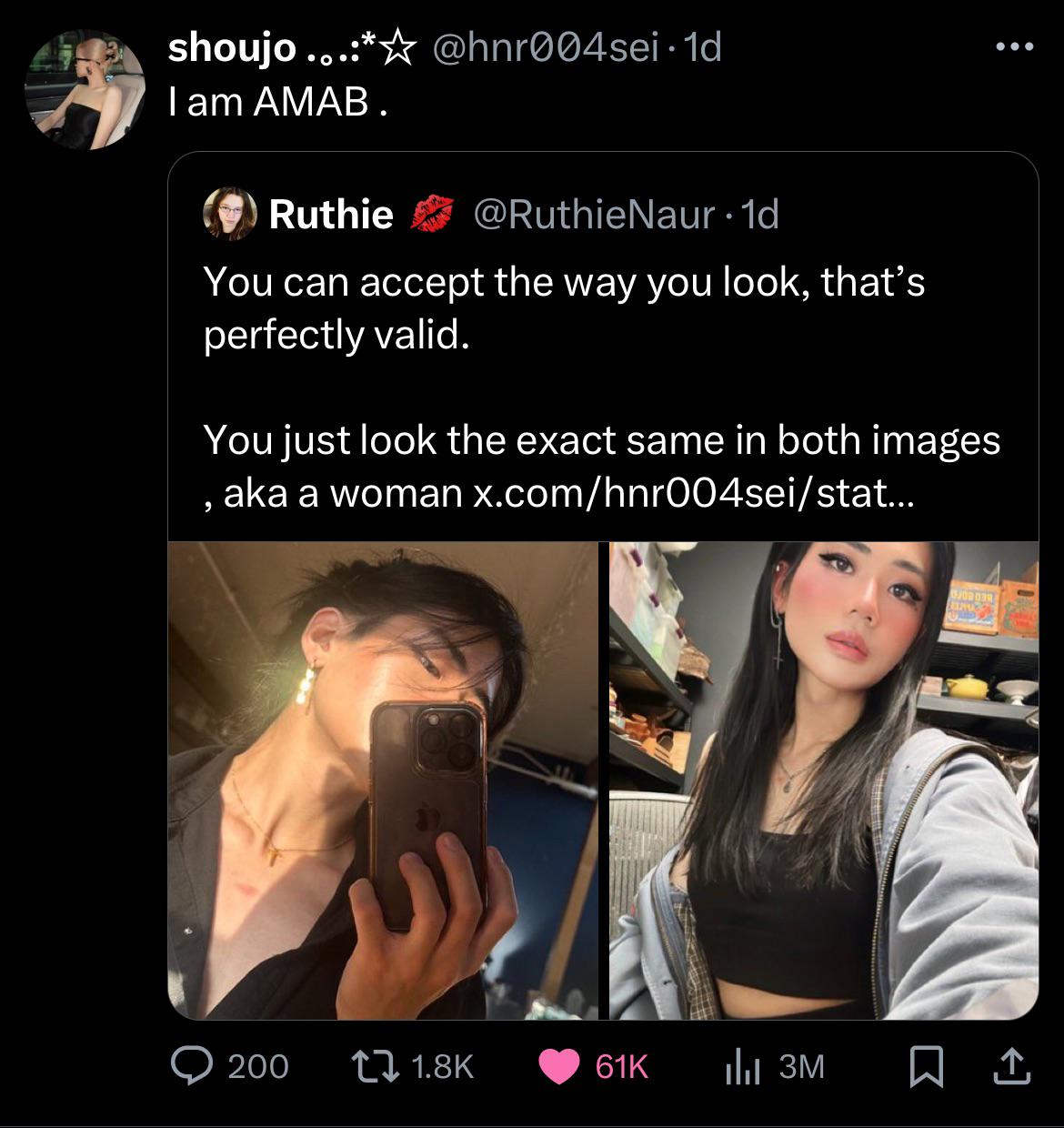Bookmark this post
Image resolution: width=1064 pixels, height=1128 pixels.
pos(927,1067)
